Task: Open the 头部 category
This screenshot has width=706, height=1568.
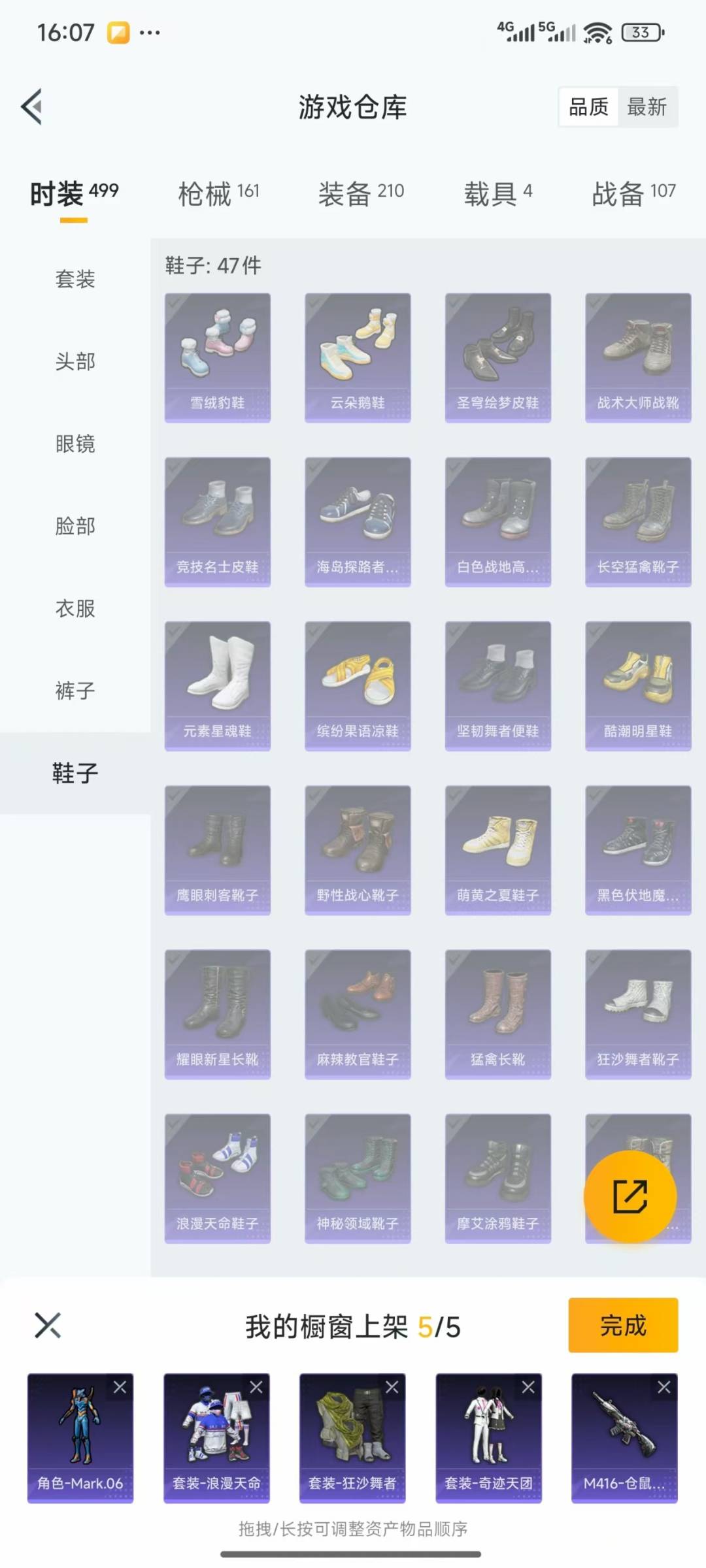Action: 75,361
